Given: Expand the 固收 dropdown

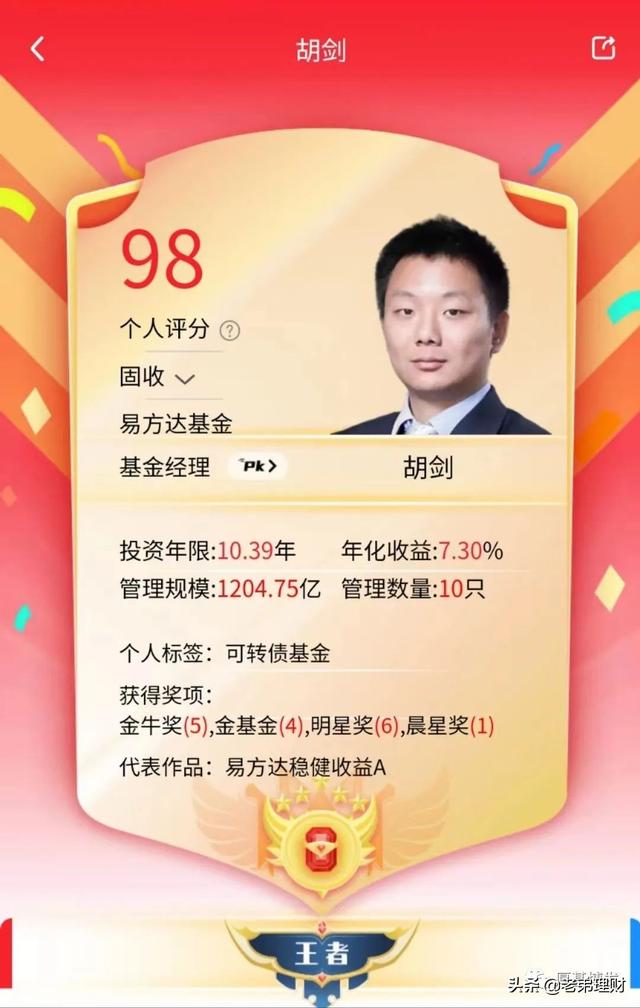Looking at the screenshot, I should pyautogui.click(x=184, y=379).
